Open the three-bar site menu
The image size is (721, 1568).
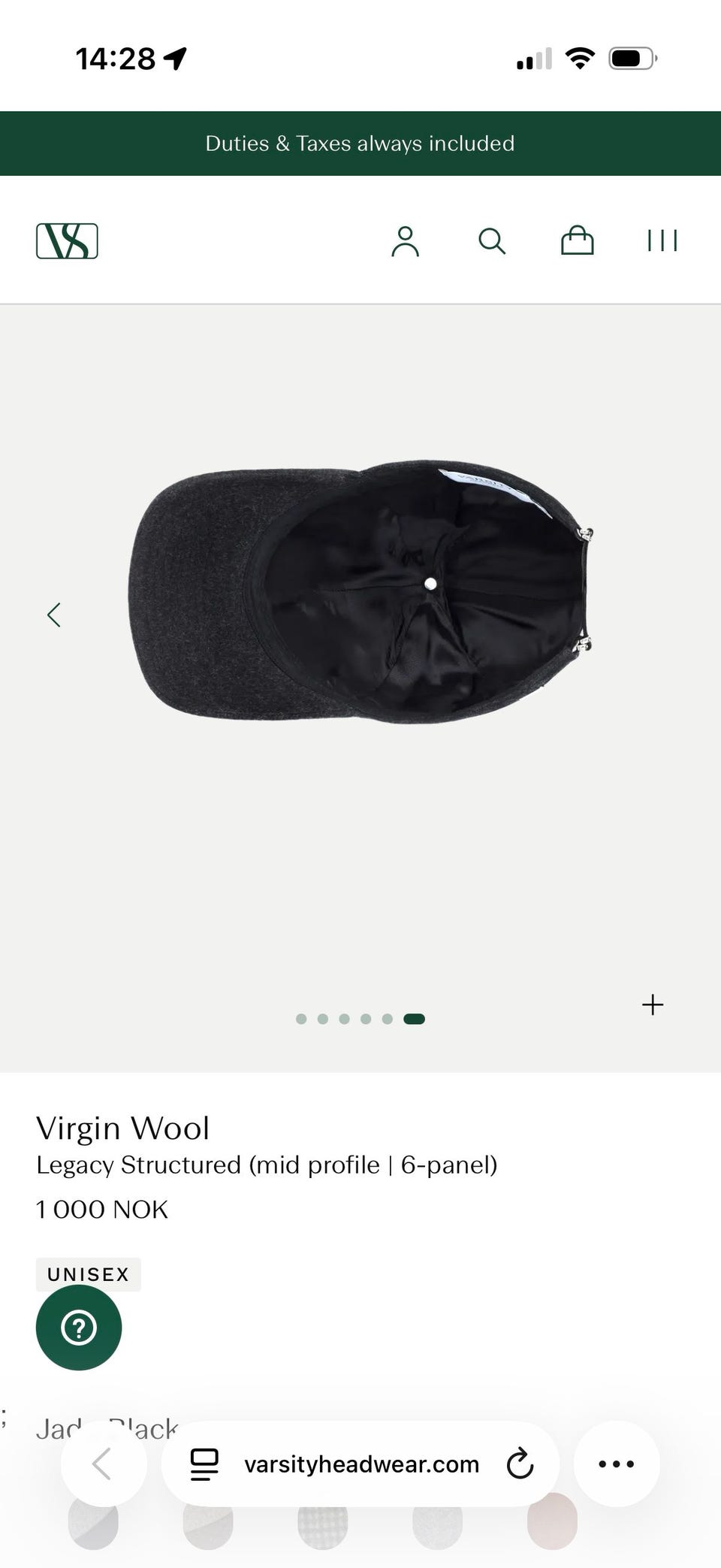click(x=662, y=241)
